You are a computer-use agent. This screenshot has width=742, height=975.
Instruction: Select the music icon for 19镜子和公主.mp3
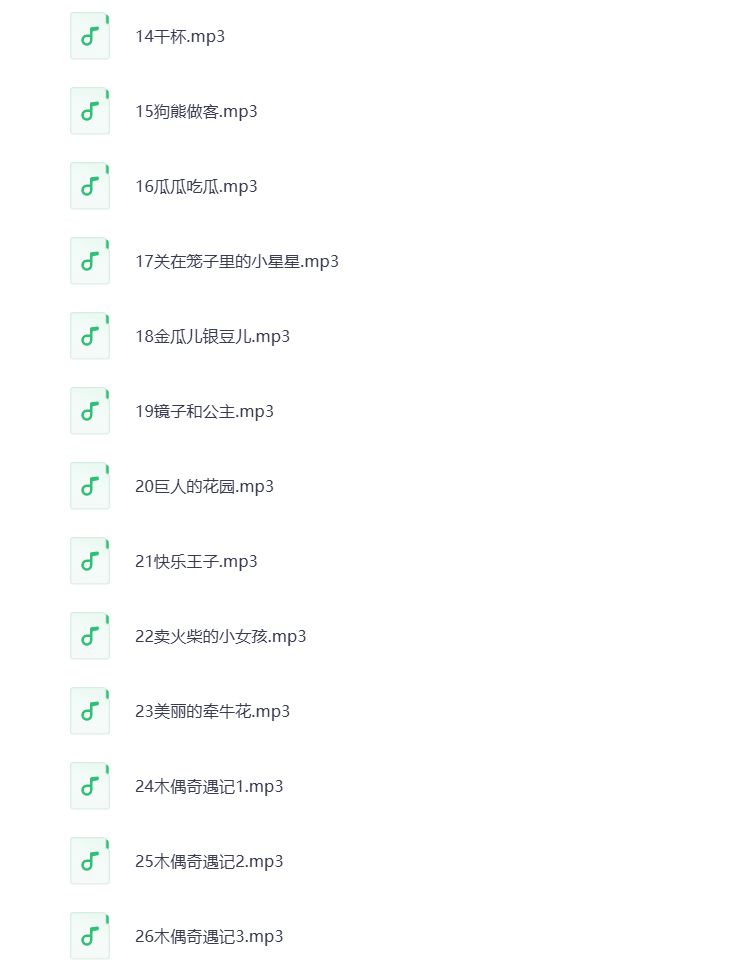[x=90, y=410]
